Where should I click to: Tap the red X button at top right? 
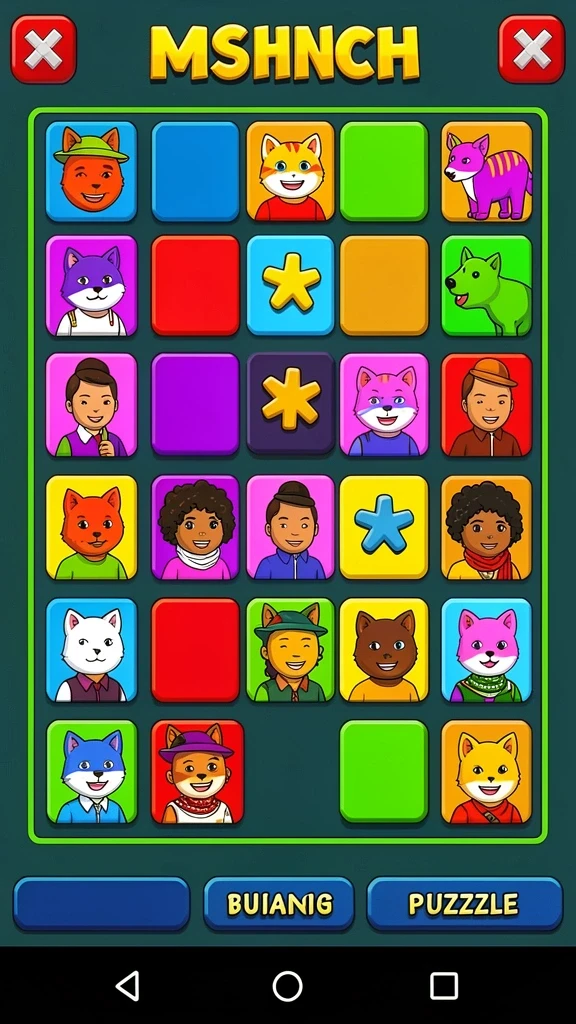[x=532, y=50]
